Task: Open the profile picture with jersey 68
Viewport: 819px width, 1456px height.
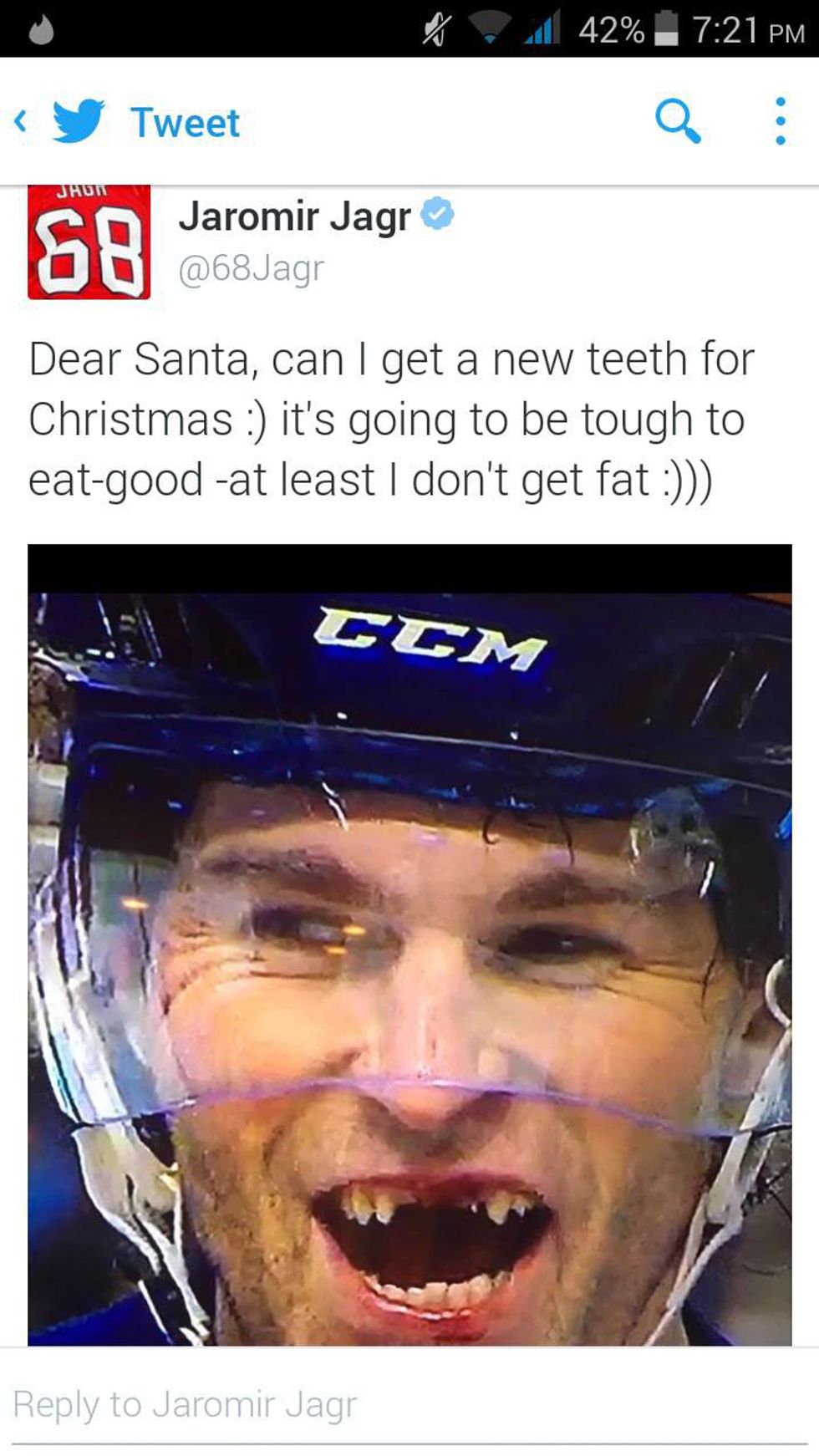Action: (89, 242)
